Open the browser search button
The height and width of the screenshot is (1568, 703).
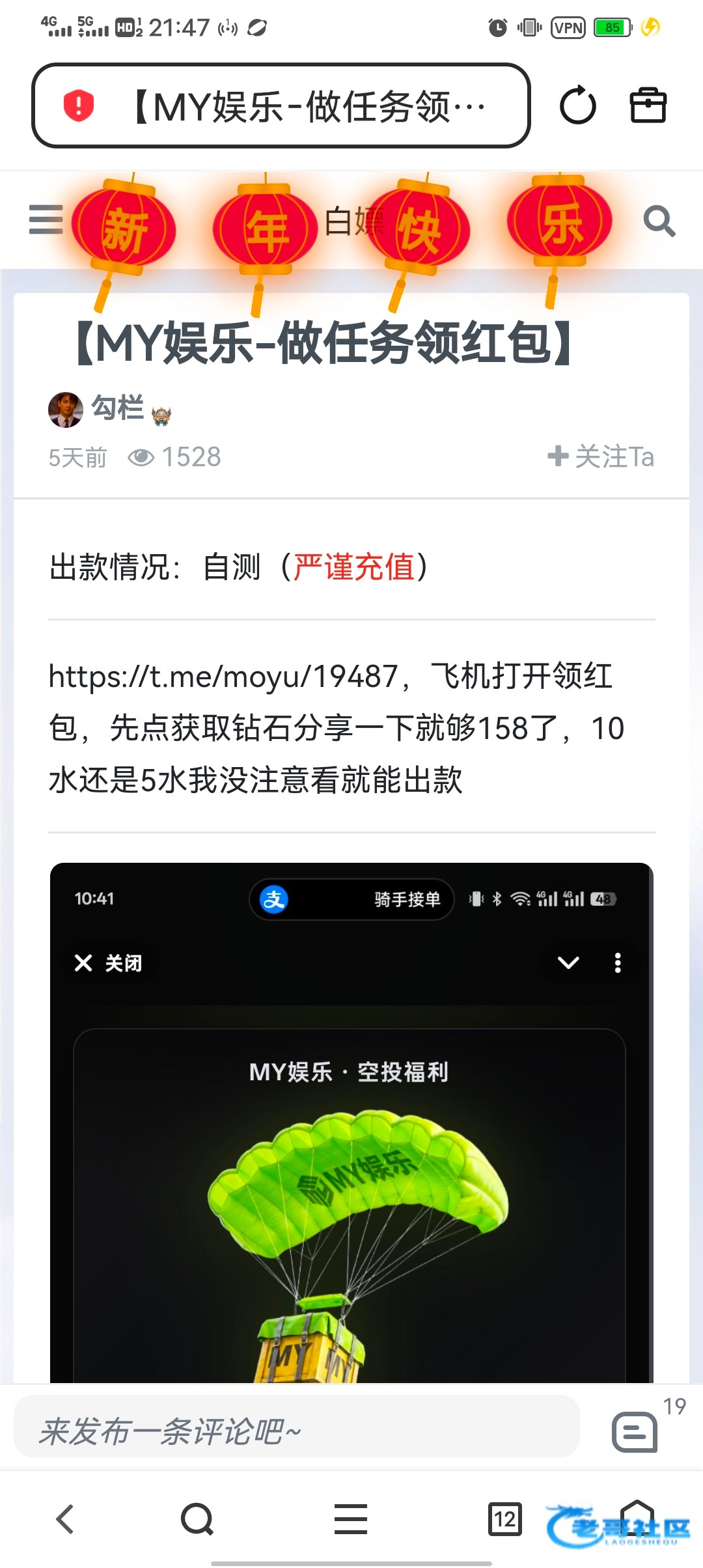coord(197,1519)
